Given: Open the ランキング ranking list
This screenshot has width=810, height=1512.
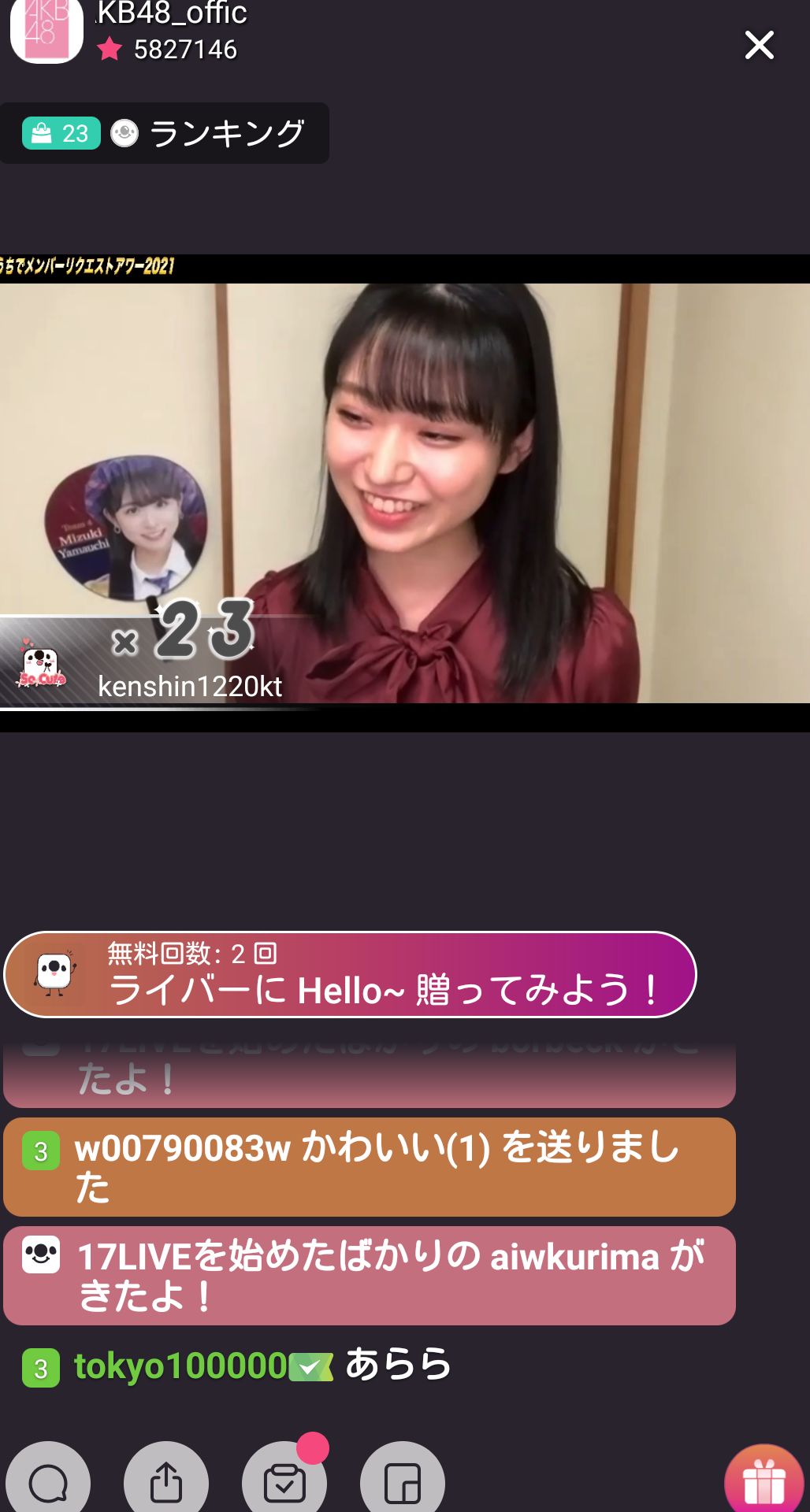Looking at the screenshot, I should point(225,133).
